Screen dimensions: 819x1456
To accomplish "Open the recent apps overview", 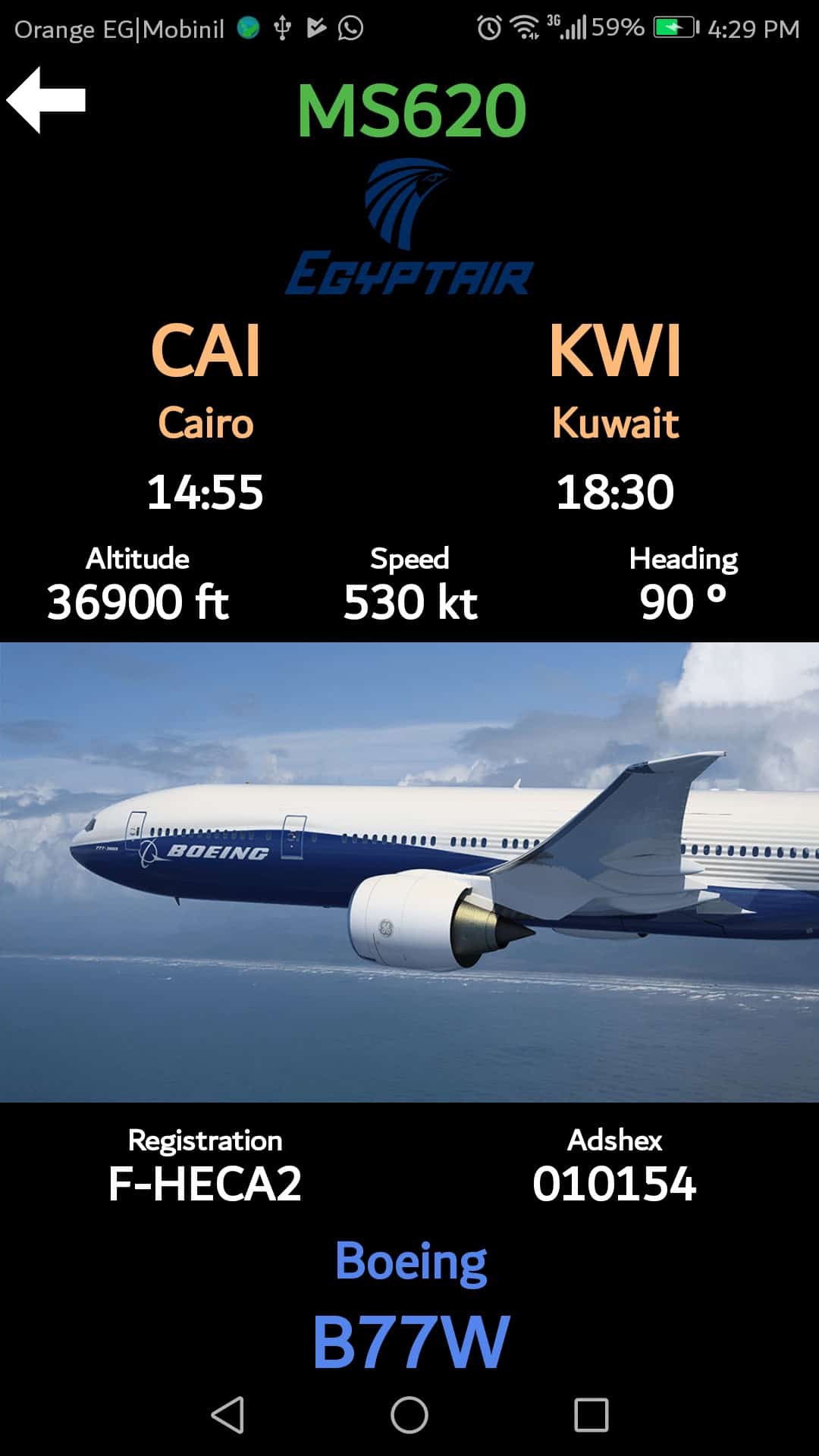I will (x=591, y=1415).
